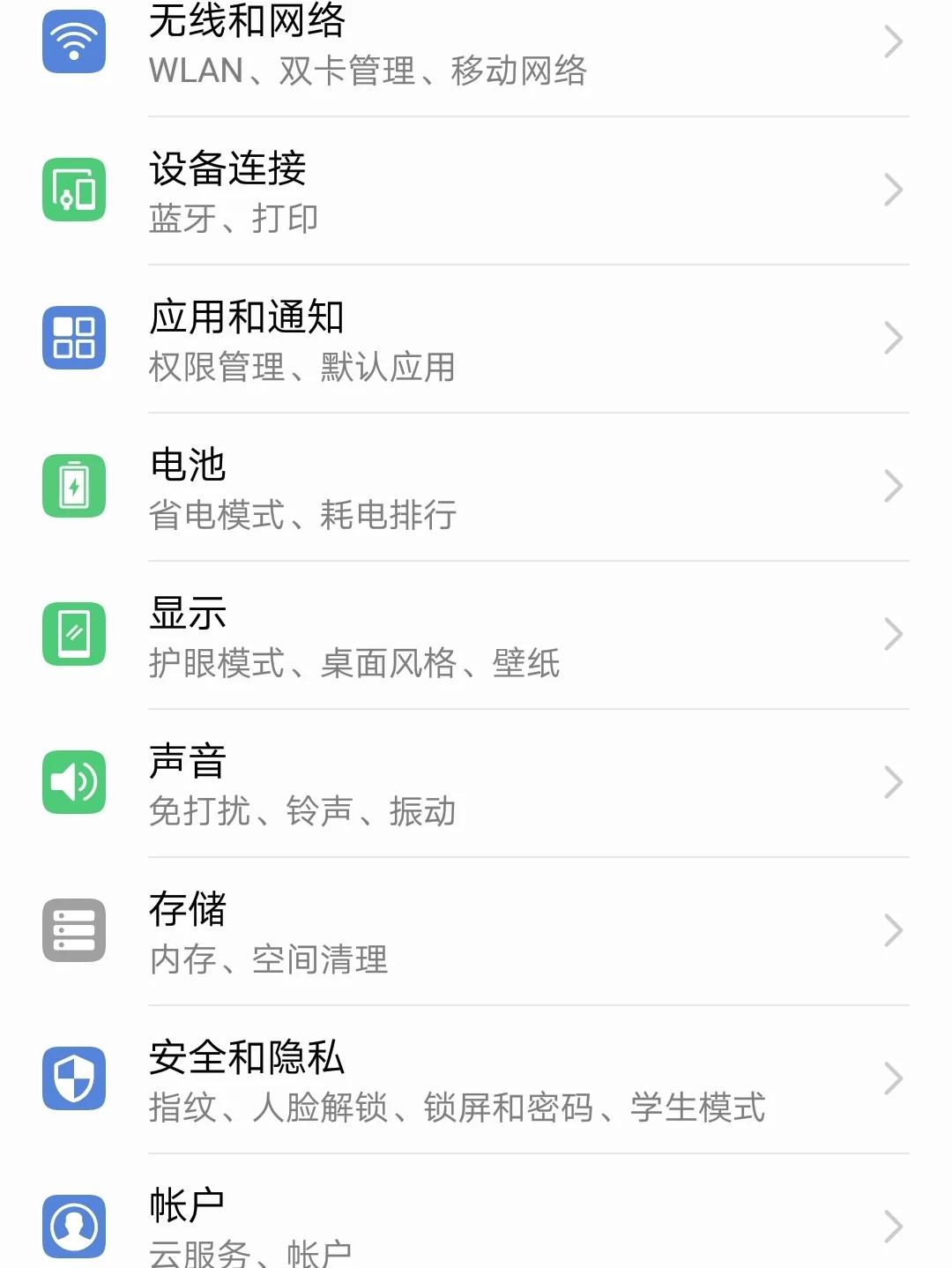The height and width of the screenshot is (1268, 952).
Task: Expand 无线和网络 via its chevron
Action: [893, 41]
